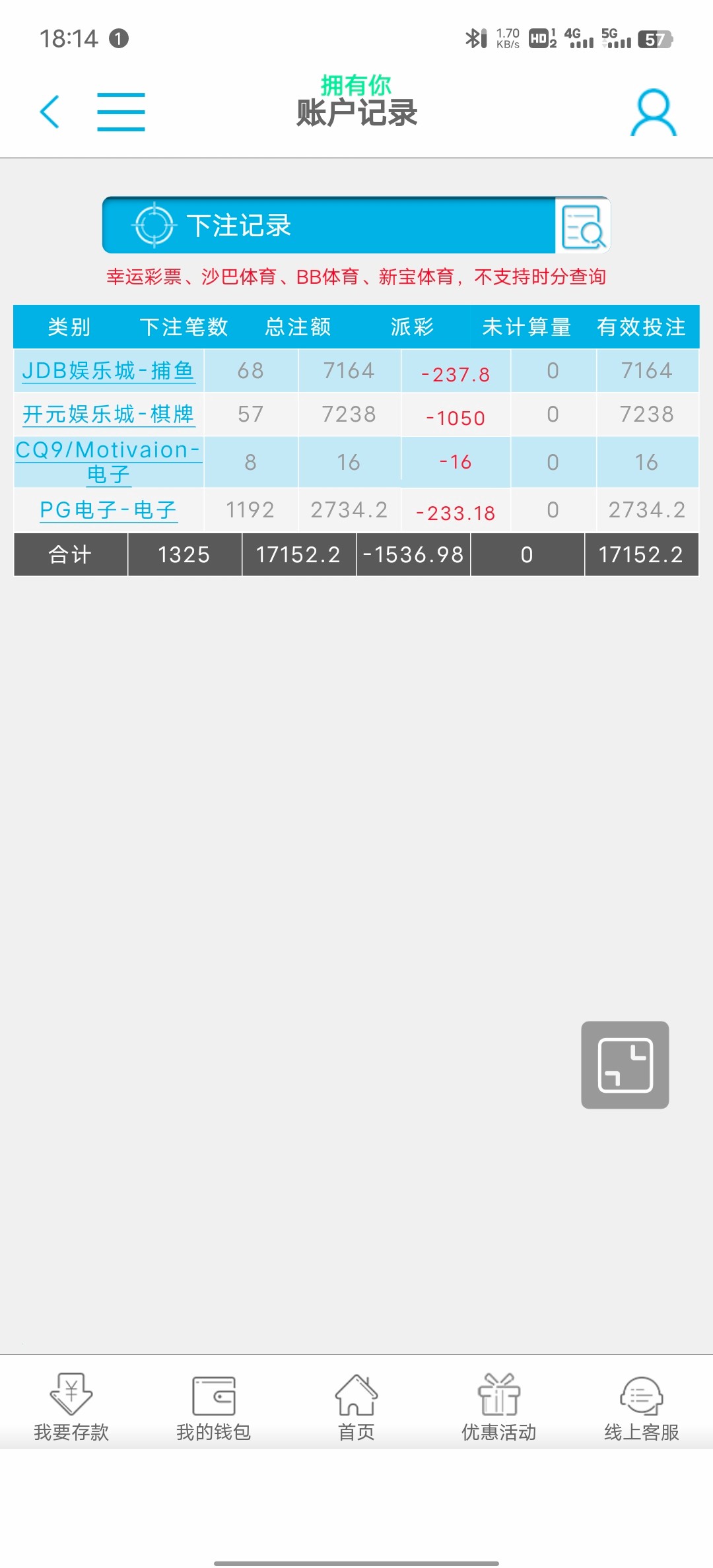This screenshot has height=1568, width=713.
Task: Tap the 下注记录 search query icon
Action: (582, 226)
